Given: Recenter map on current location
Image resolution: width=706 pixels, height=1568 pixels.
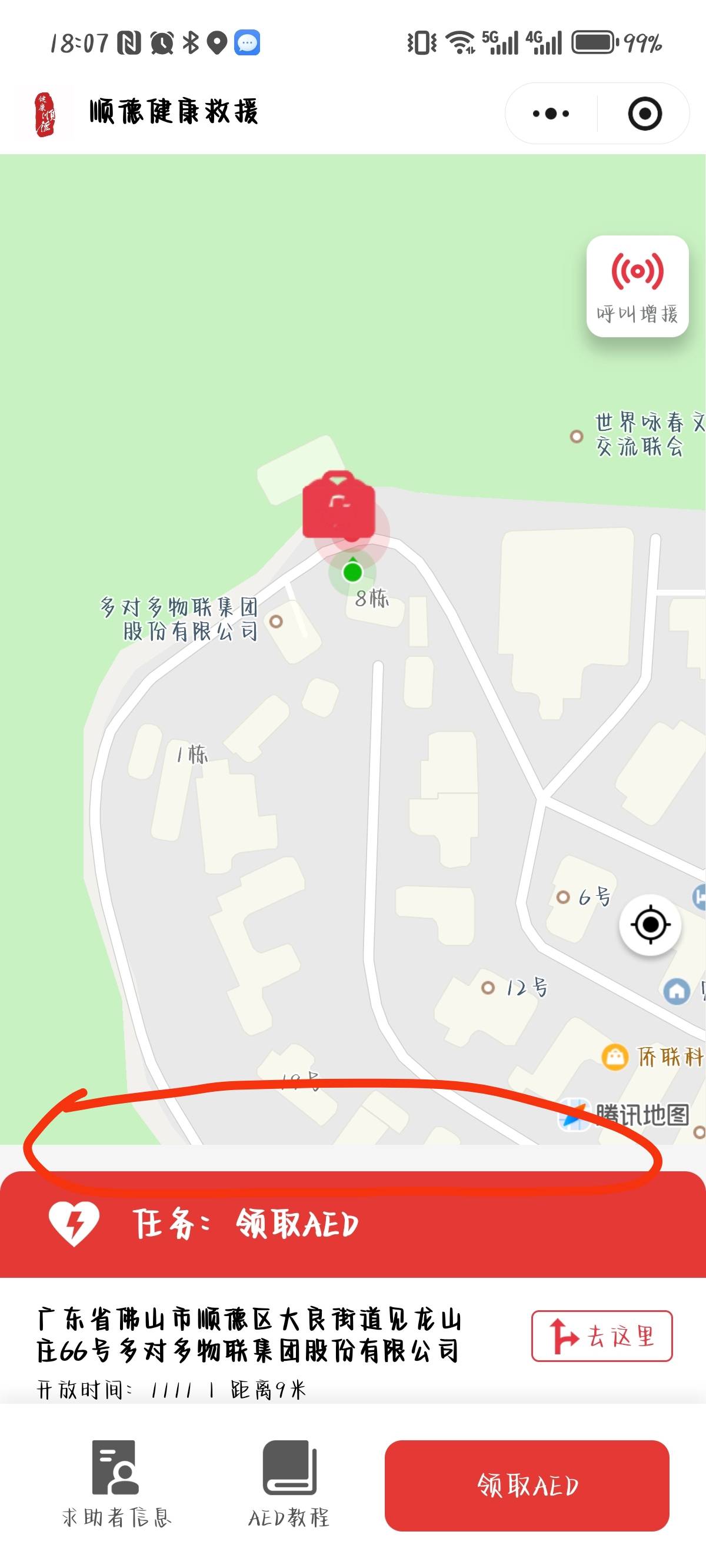Looking at the screenshot, I should 650,925.
